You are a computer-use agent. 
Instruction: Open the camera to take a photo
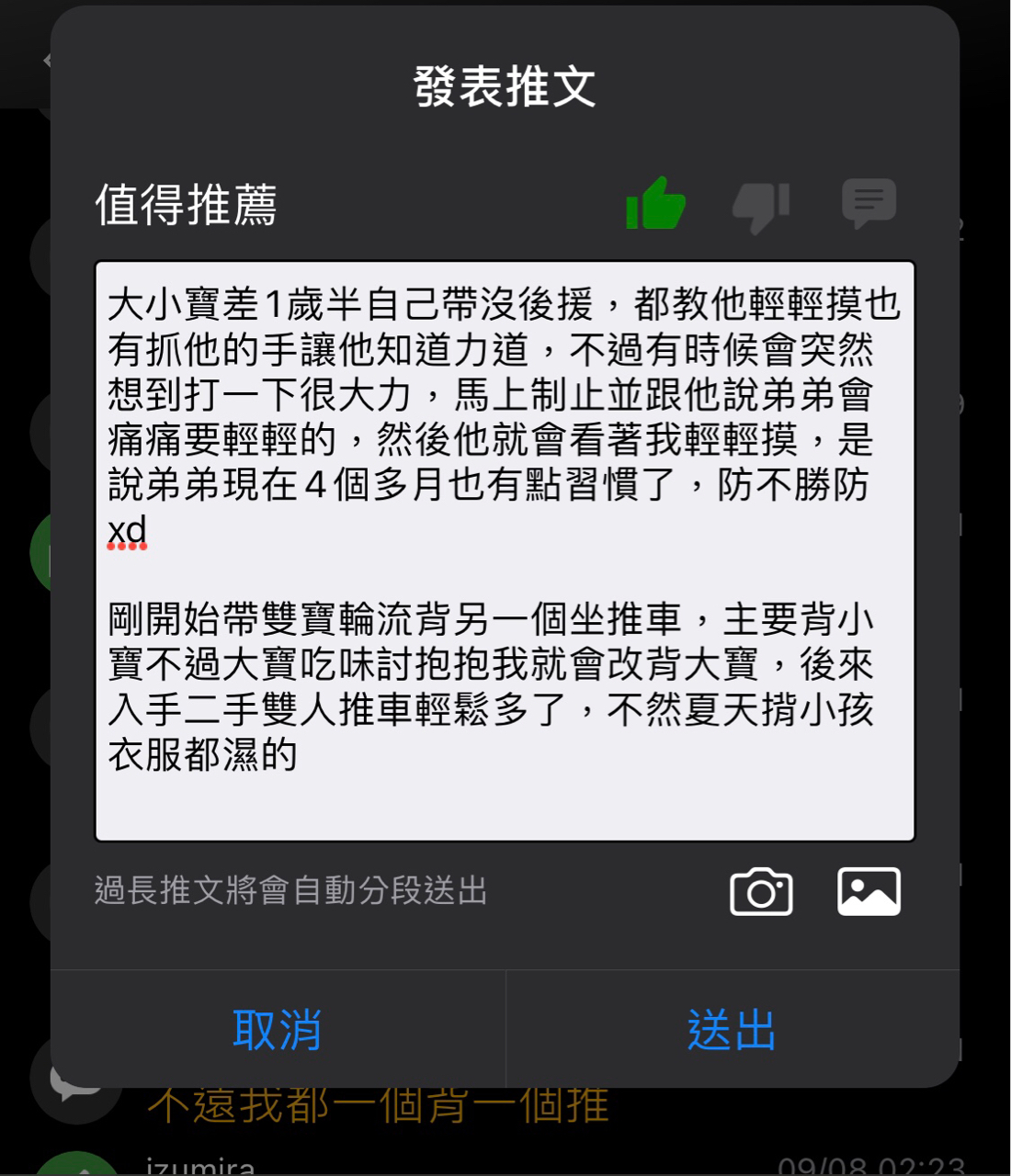coord(761,891)
